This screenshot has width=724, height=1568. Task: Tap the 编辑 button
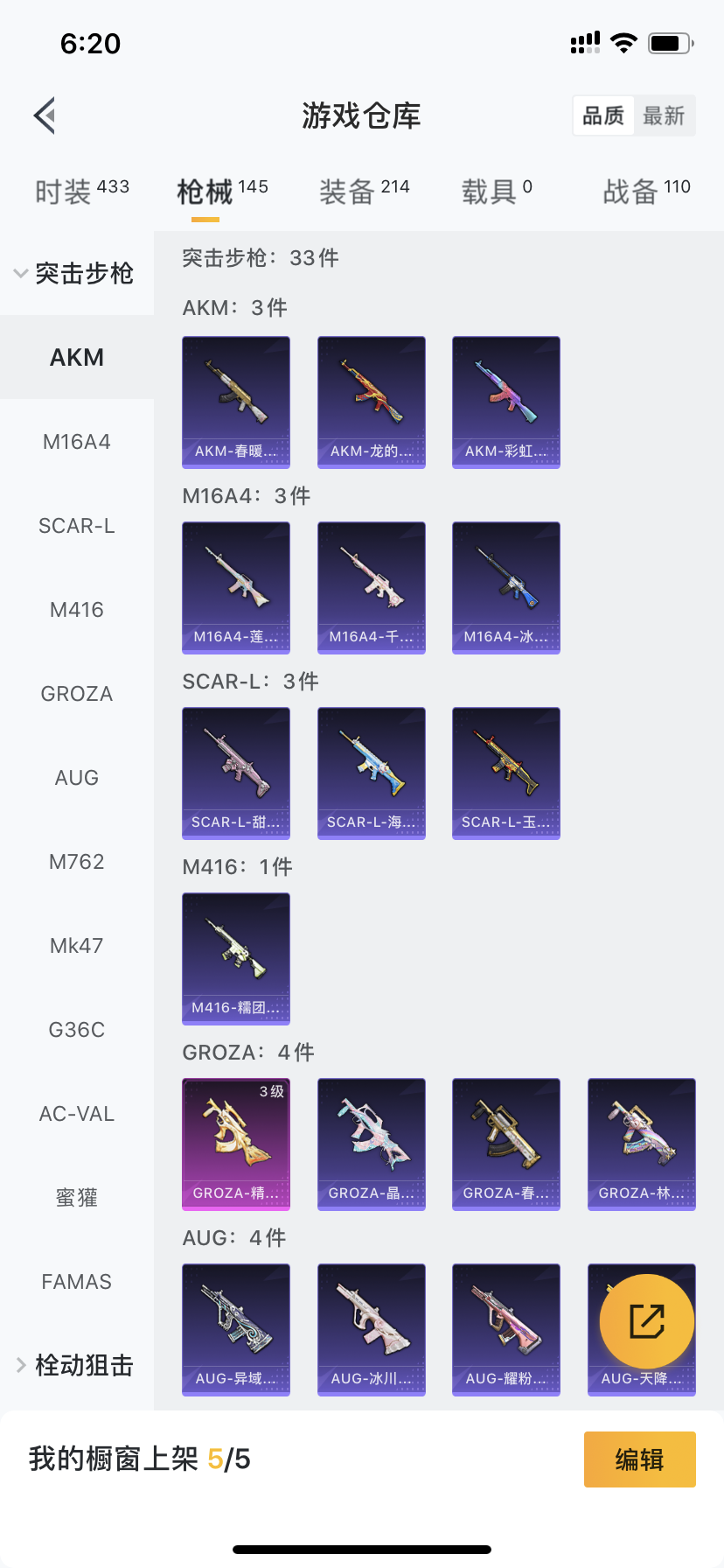click(639, 1459)
